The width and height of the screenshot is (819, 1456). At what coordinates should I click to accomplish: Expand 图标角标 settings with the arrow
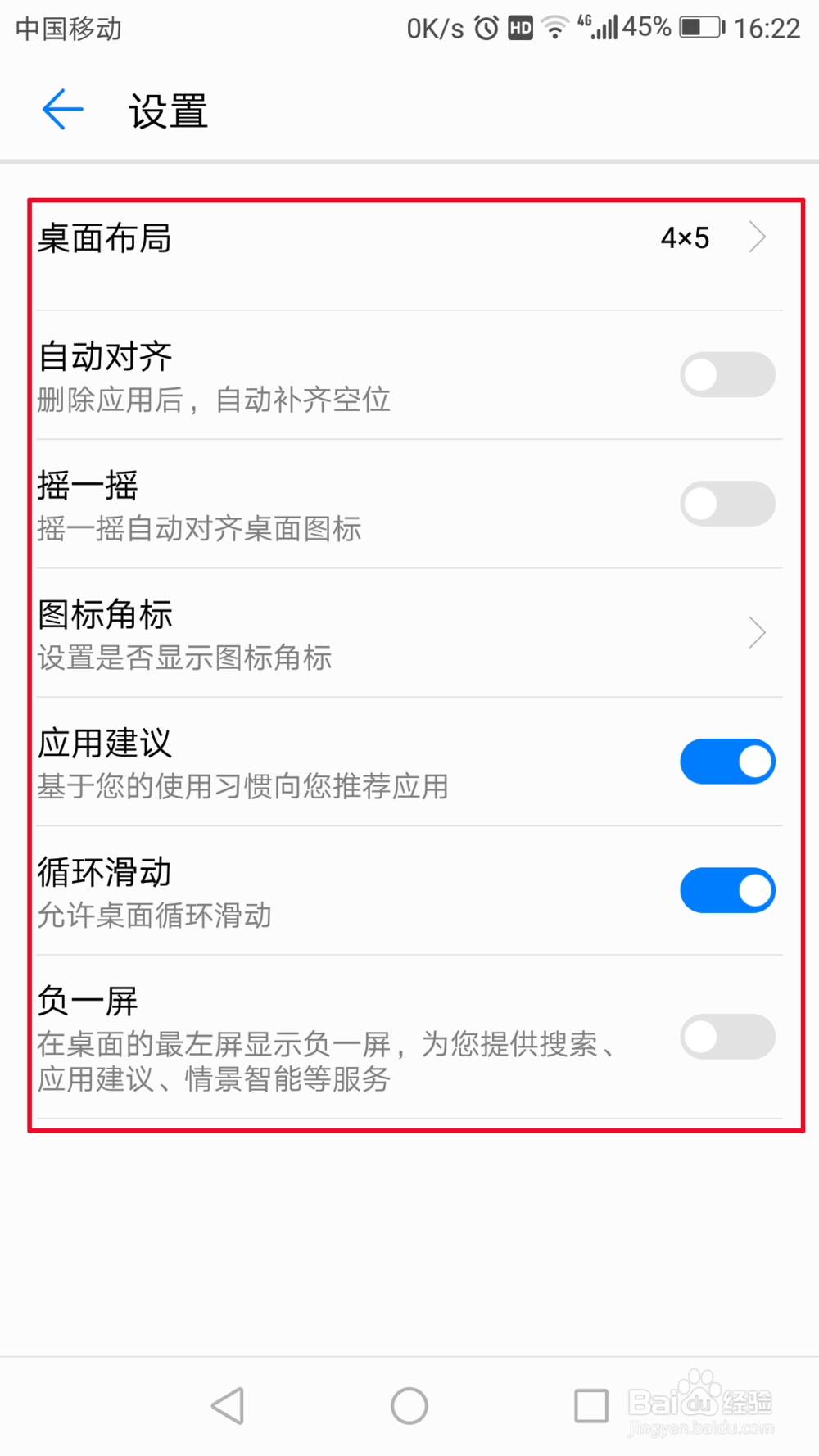[758, 633]
